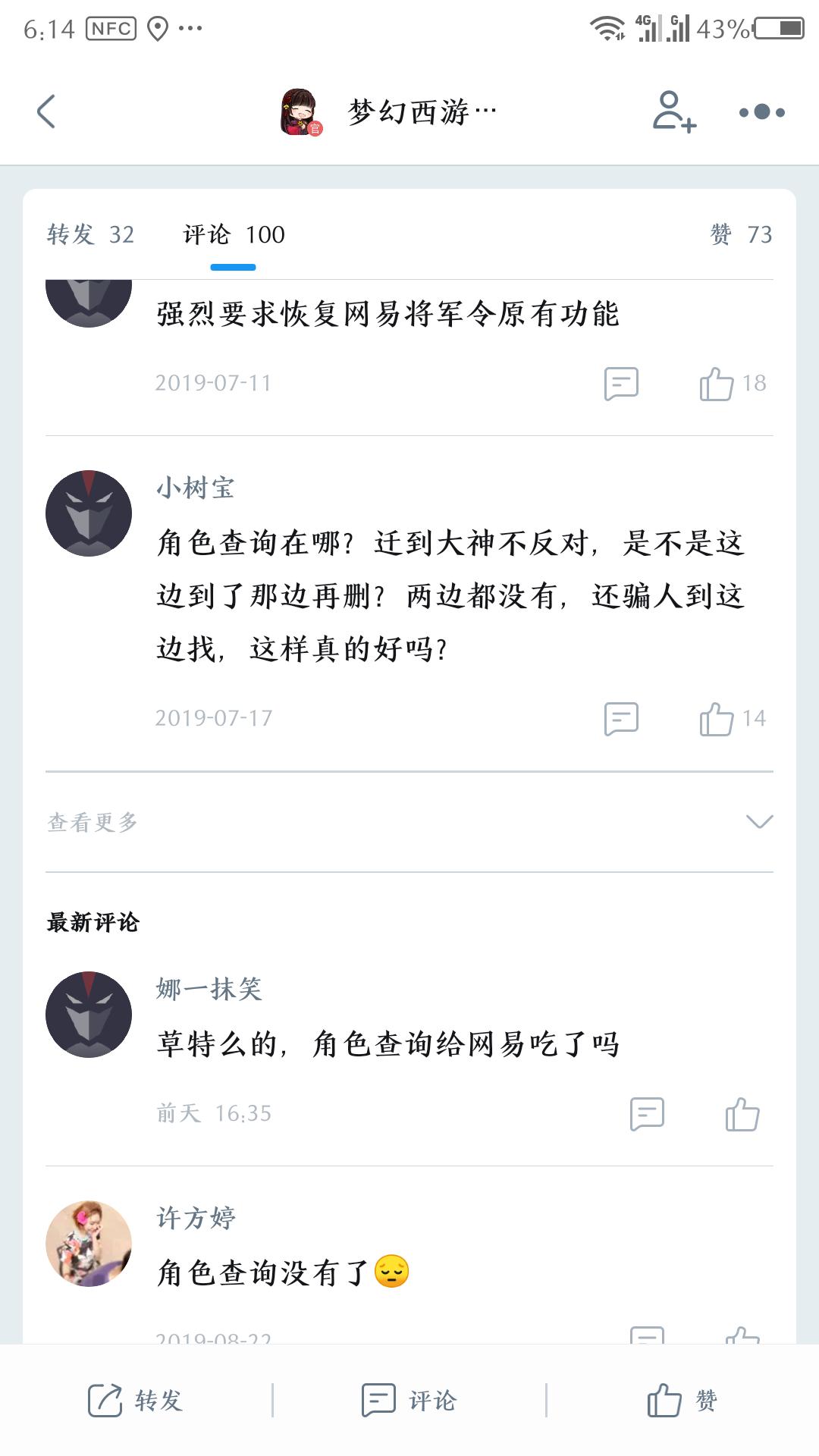The image size is (819, 1456).
Task: Select the 评论 100 tab
Action: [x=234, y=234]
